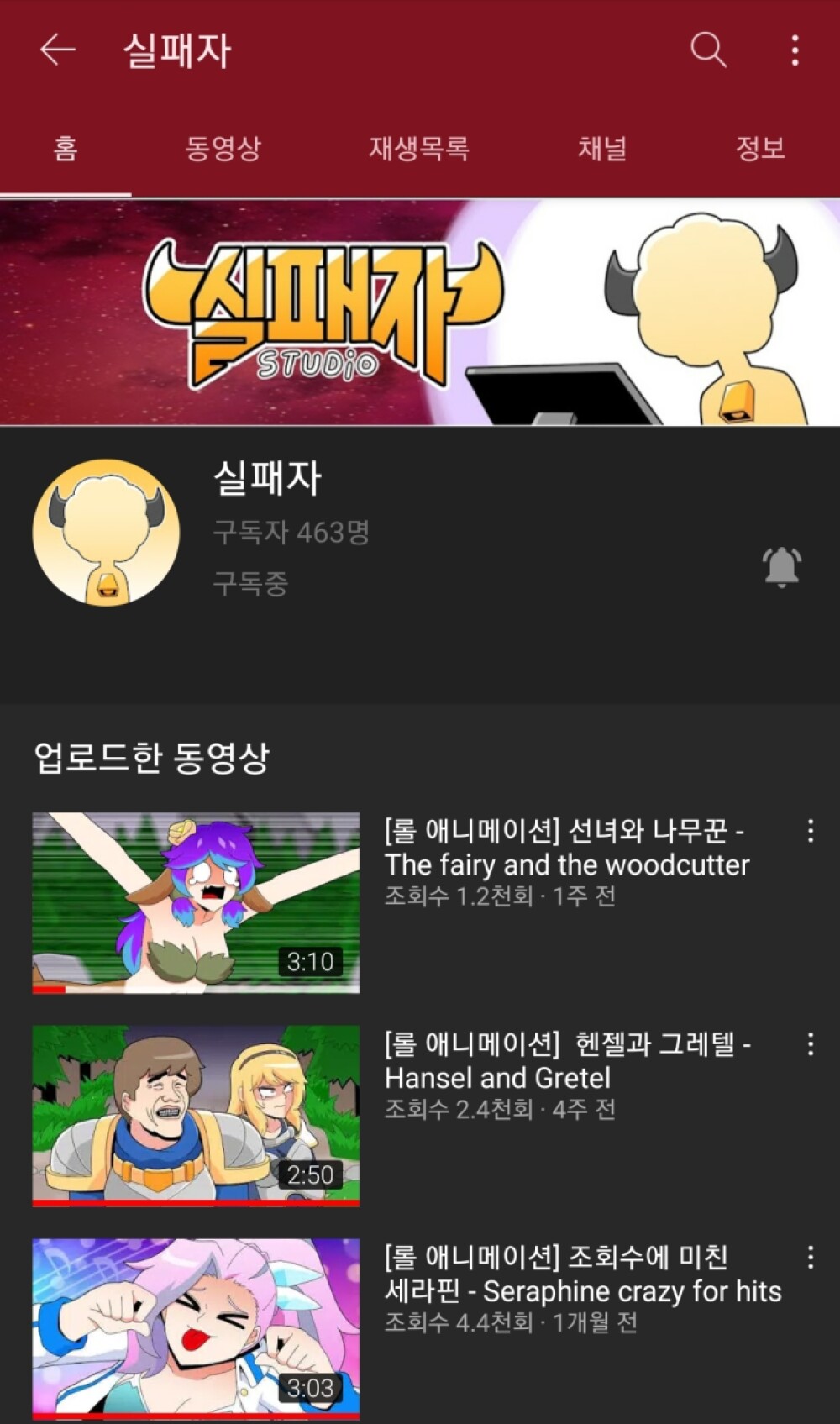The width and height of the screenshot is (840, 1424).
Task: Watch the 조회수에 미친 세라핀 video
Action: tap(196, 1328)
